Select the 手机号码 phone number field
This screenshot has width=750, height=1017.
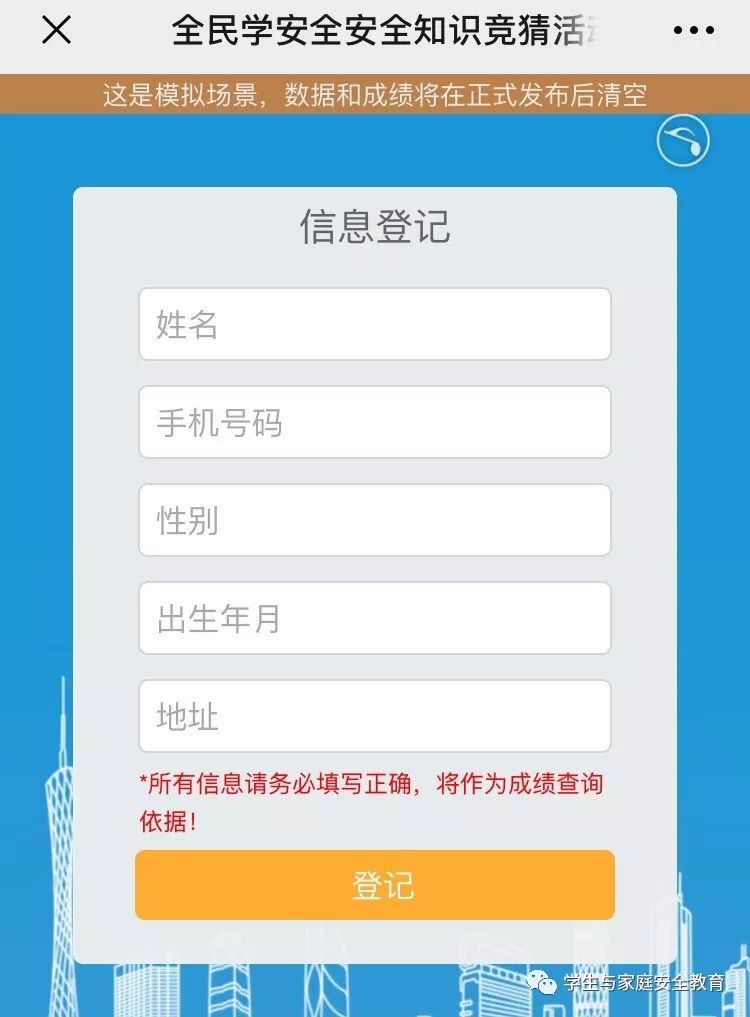point(375,422)
